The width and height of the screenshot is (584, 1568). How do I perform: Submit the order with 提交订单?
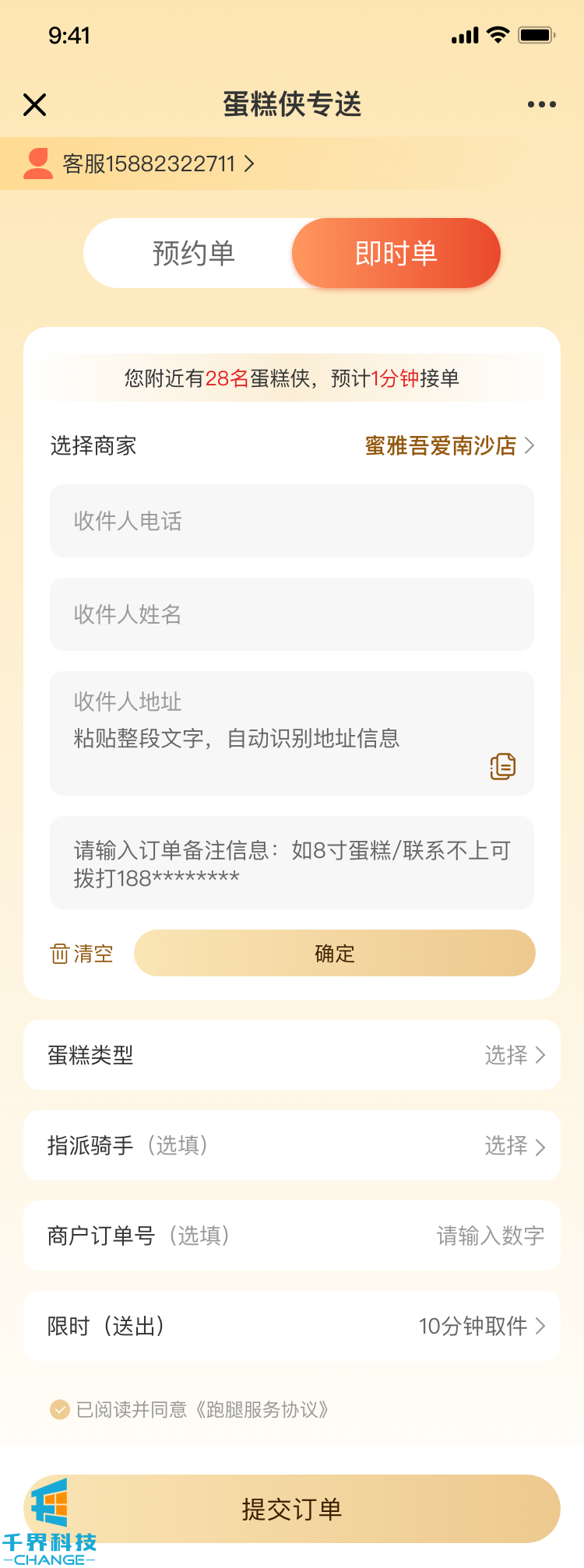point(292,1509)
